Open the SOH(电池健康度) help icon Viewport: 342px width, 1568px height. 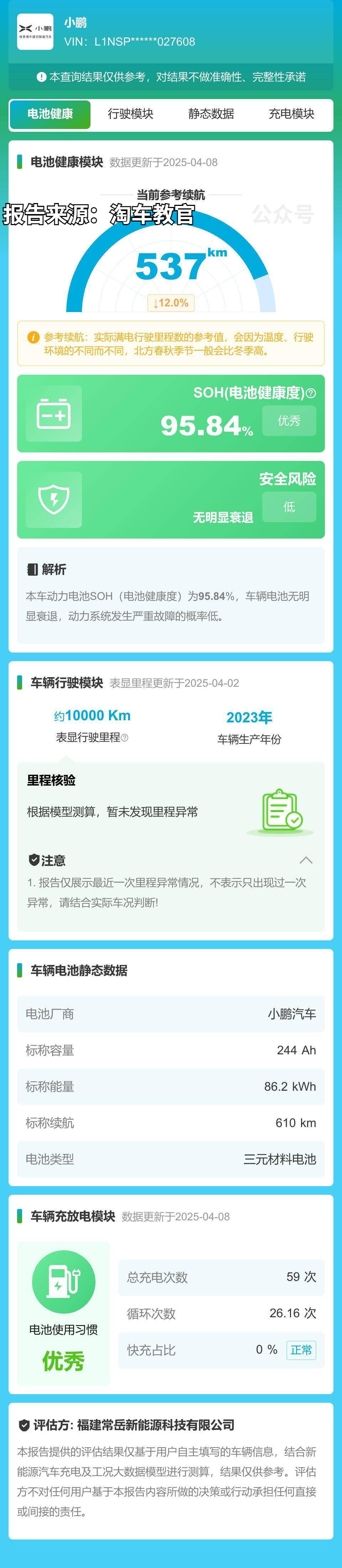pos(311,393)
